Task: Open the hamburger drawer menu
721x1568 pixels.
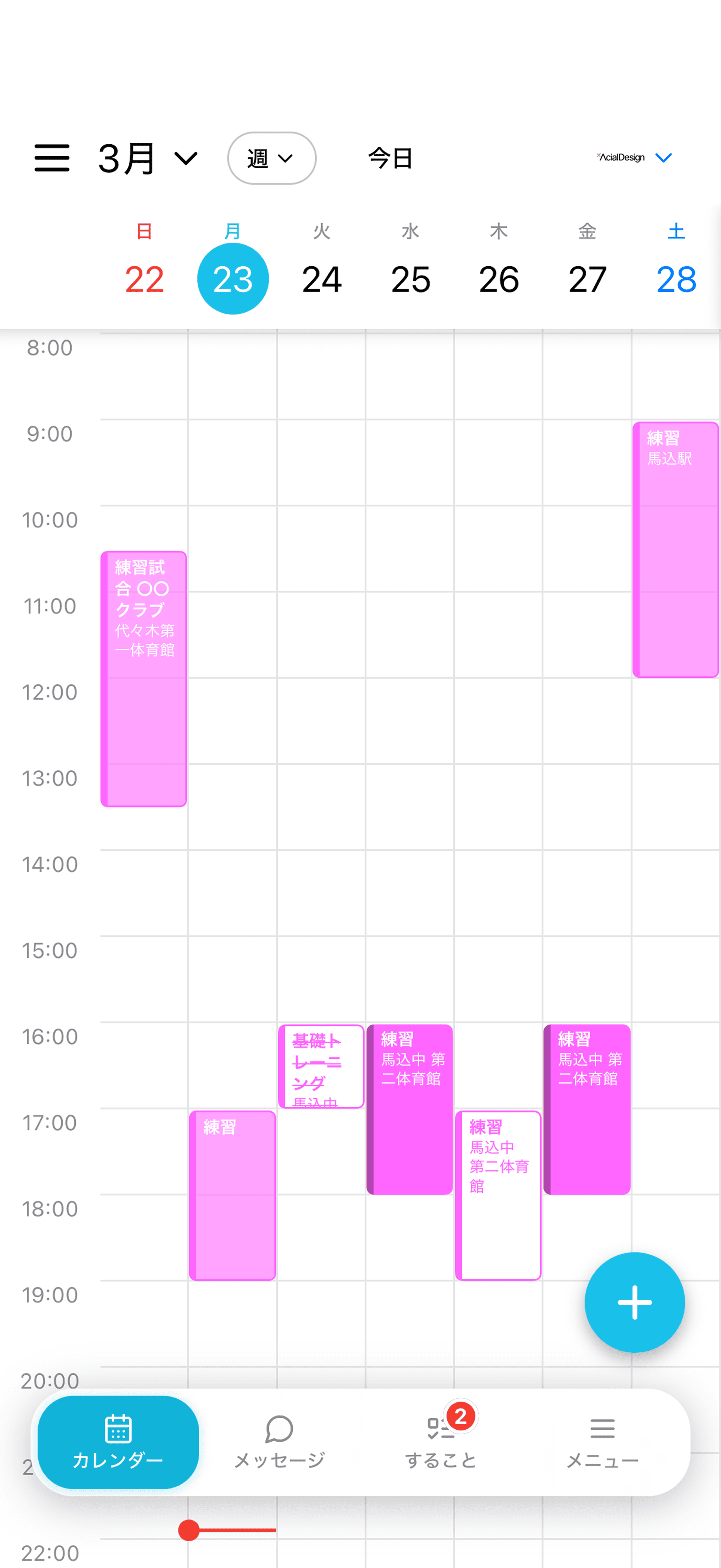Action: coord(52,158)
